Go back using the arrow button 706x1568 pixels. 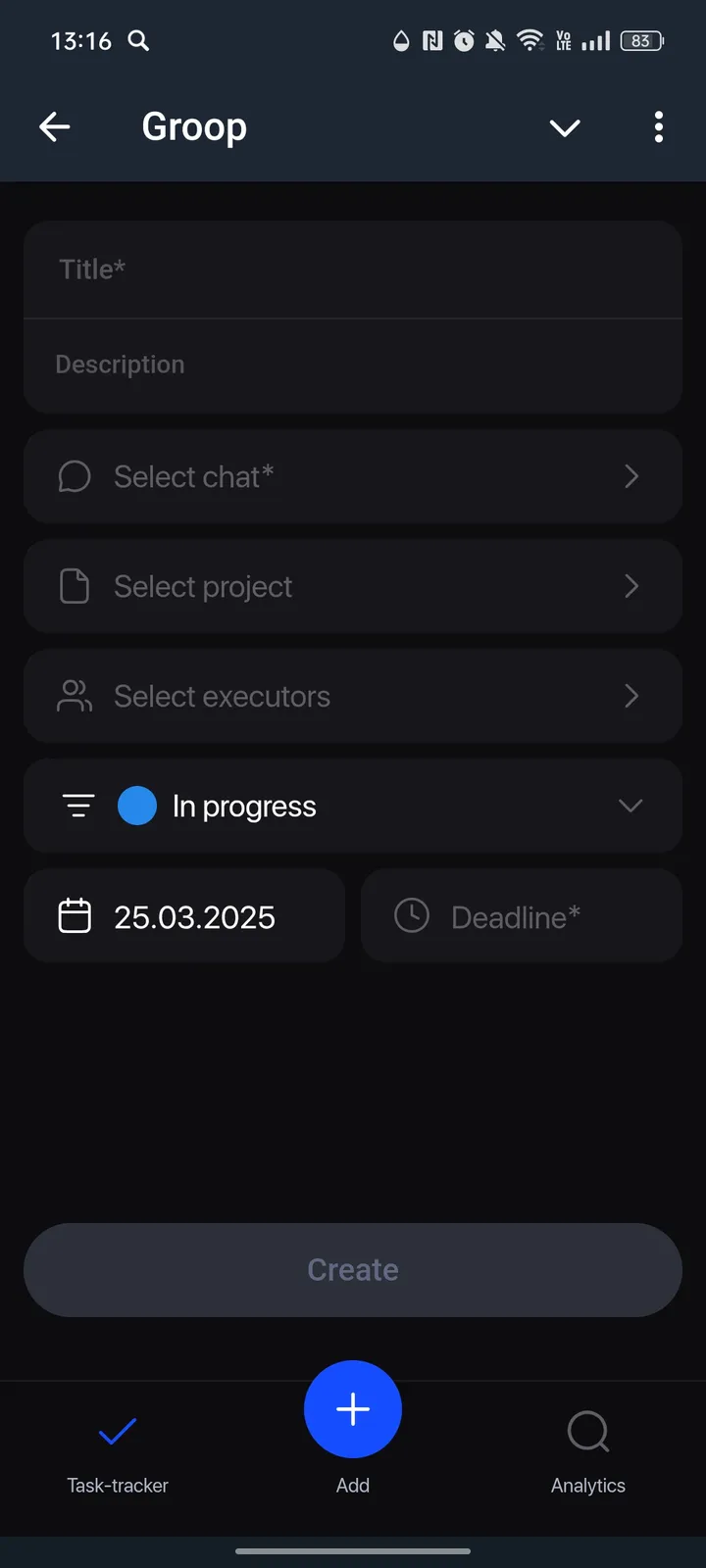(55, 126)
